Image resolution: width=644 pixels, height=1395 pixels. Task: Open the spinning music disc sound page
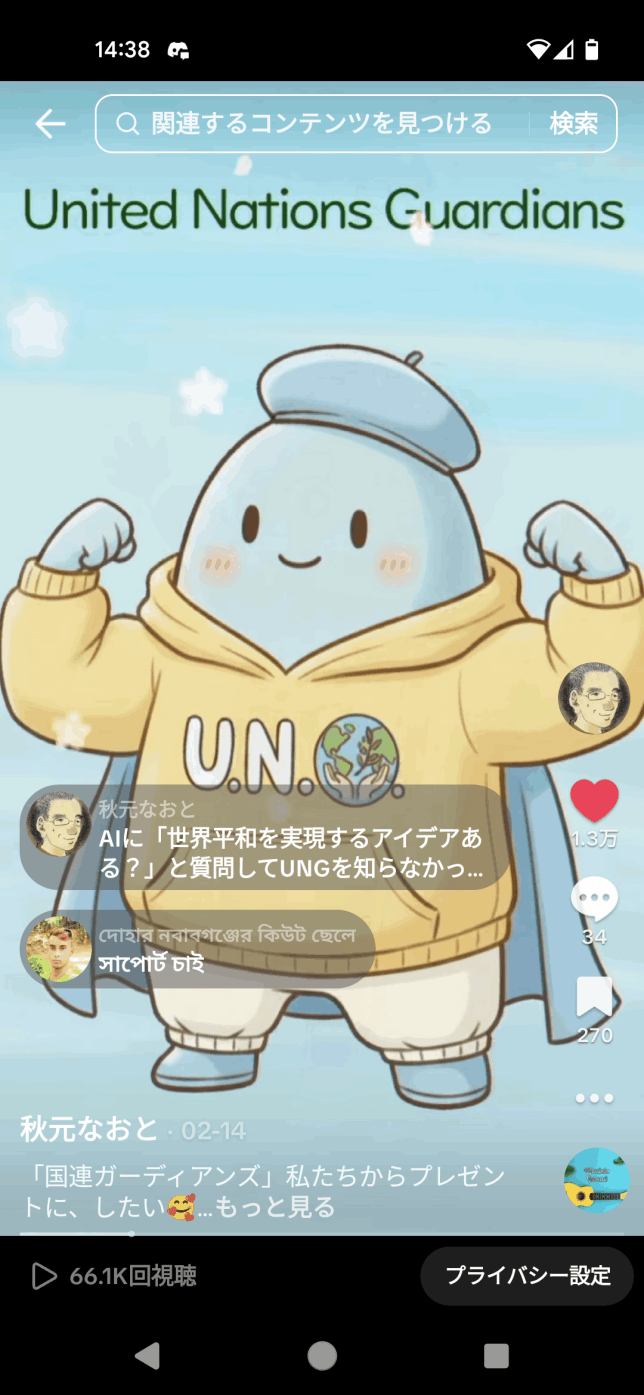tap(595, 1180)
